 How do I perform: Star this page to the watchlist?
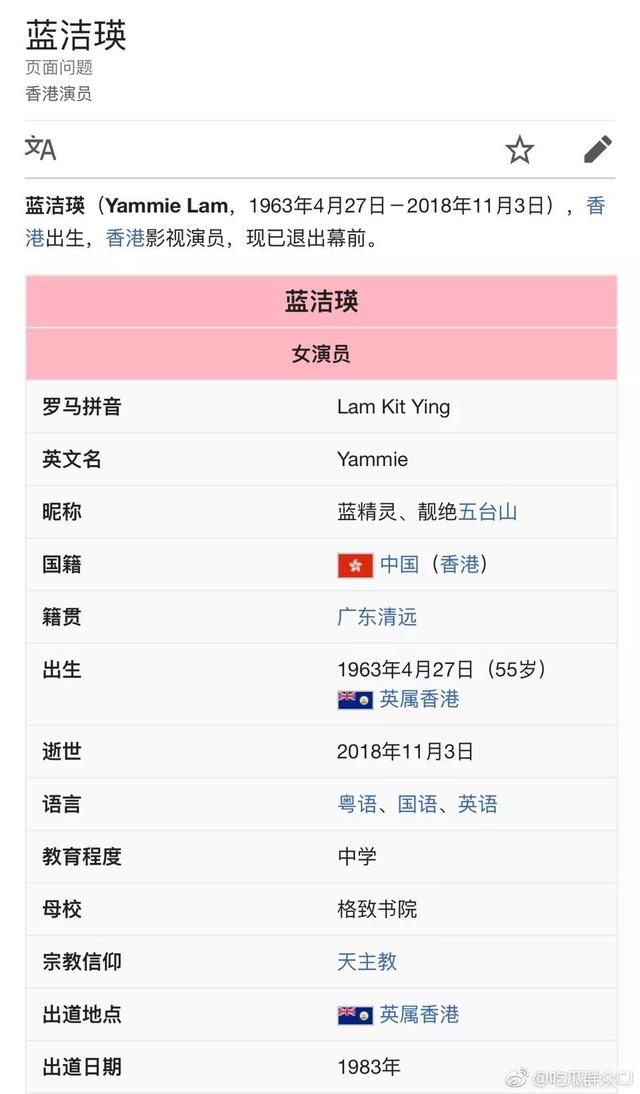click(519, 150)
